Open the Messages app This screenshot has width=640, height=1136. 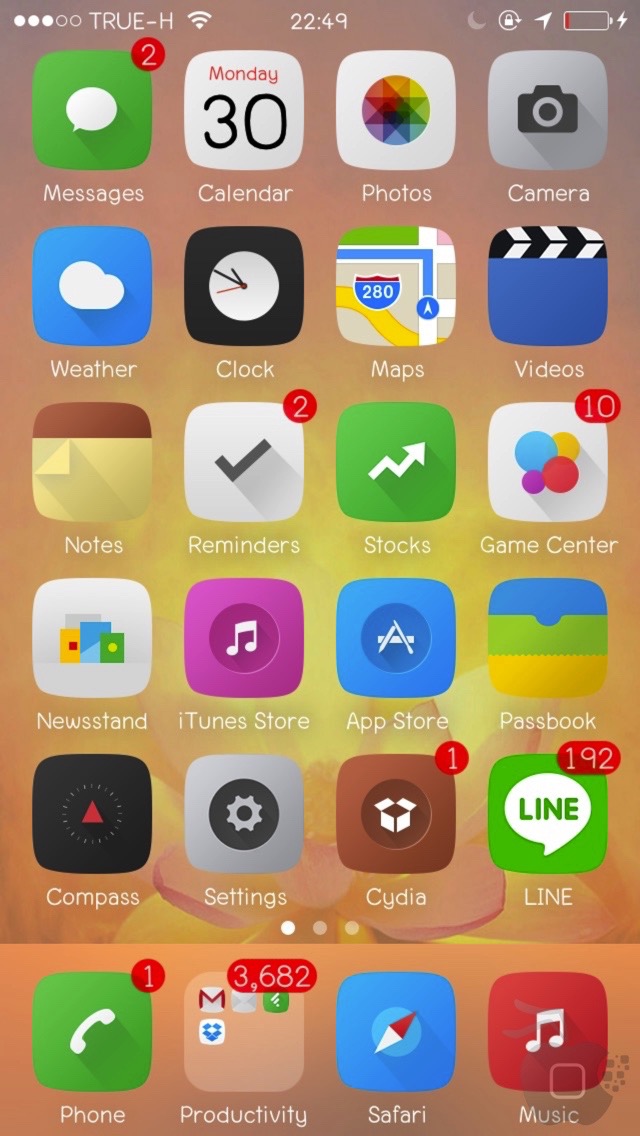click(x=93, y=110)
